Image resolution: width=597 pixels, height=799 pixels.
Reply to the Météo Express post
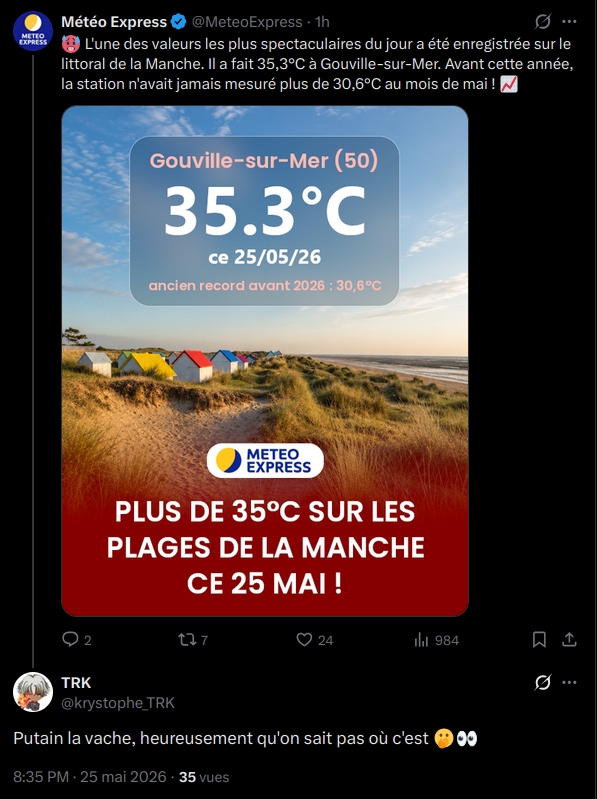76,640
